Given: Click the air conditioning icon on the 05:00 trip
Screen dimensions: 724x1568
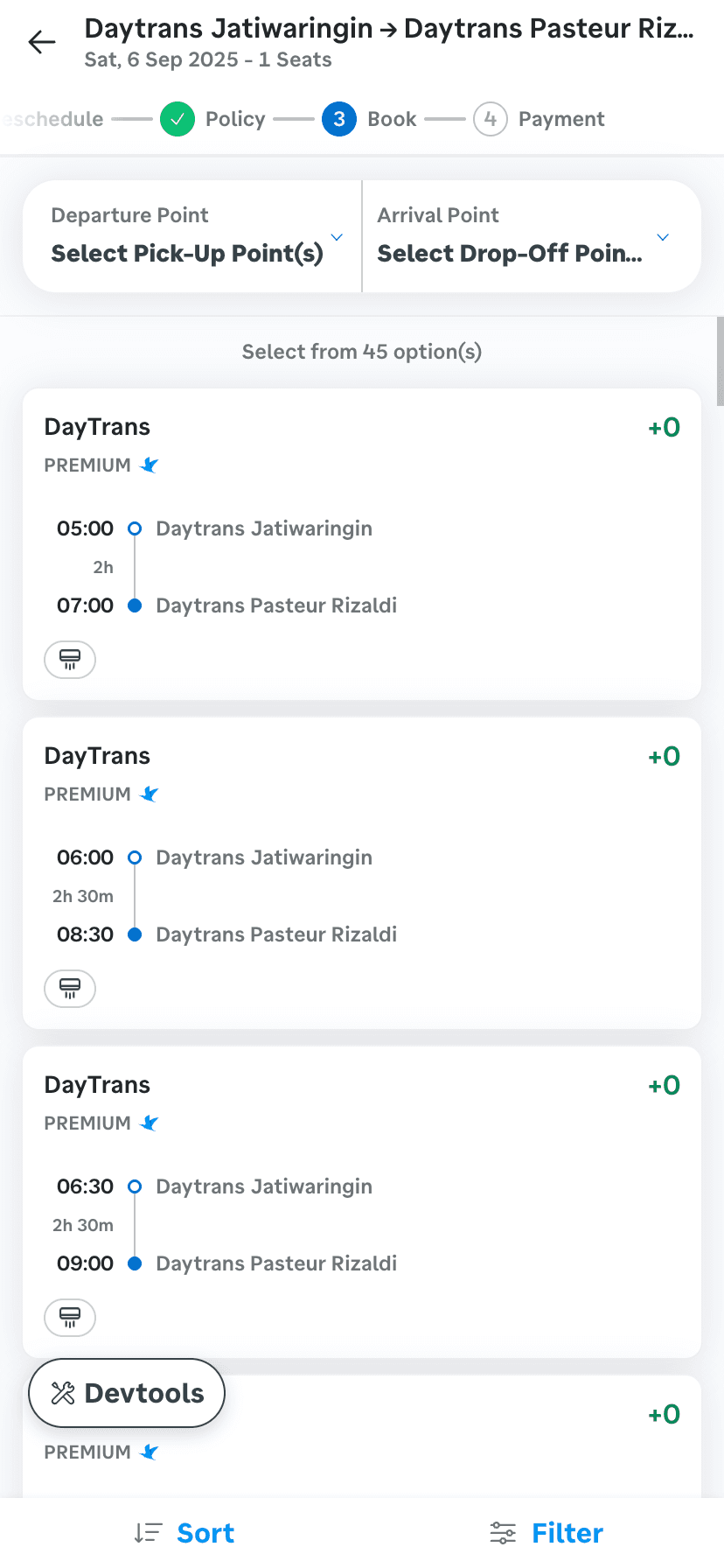Looking at the screenshot, I should tap(70, 660).
